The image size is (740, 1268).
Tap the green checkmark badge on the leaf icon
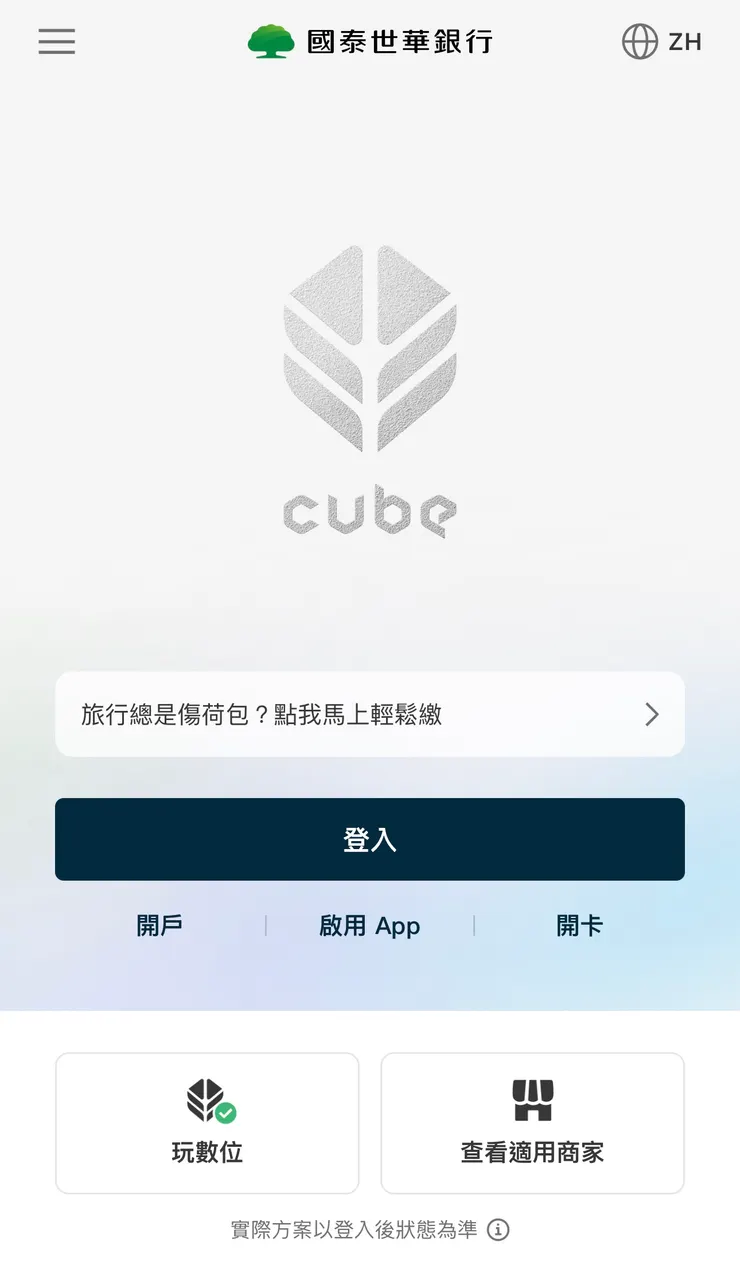[x=226, y=1111]
